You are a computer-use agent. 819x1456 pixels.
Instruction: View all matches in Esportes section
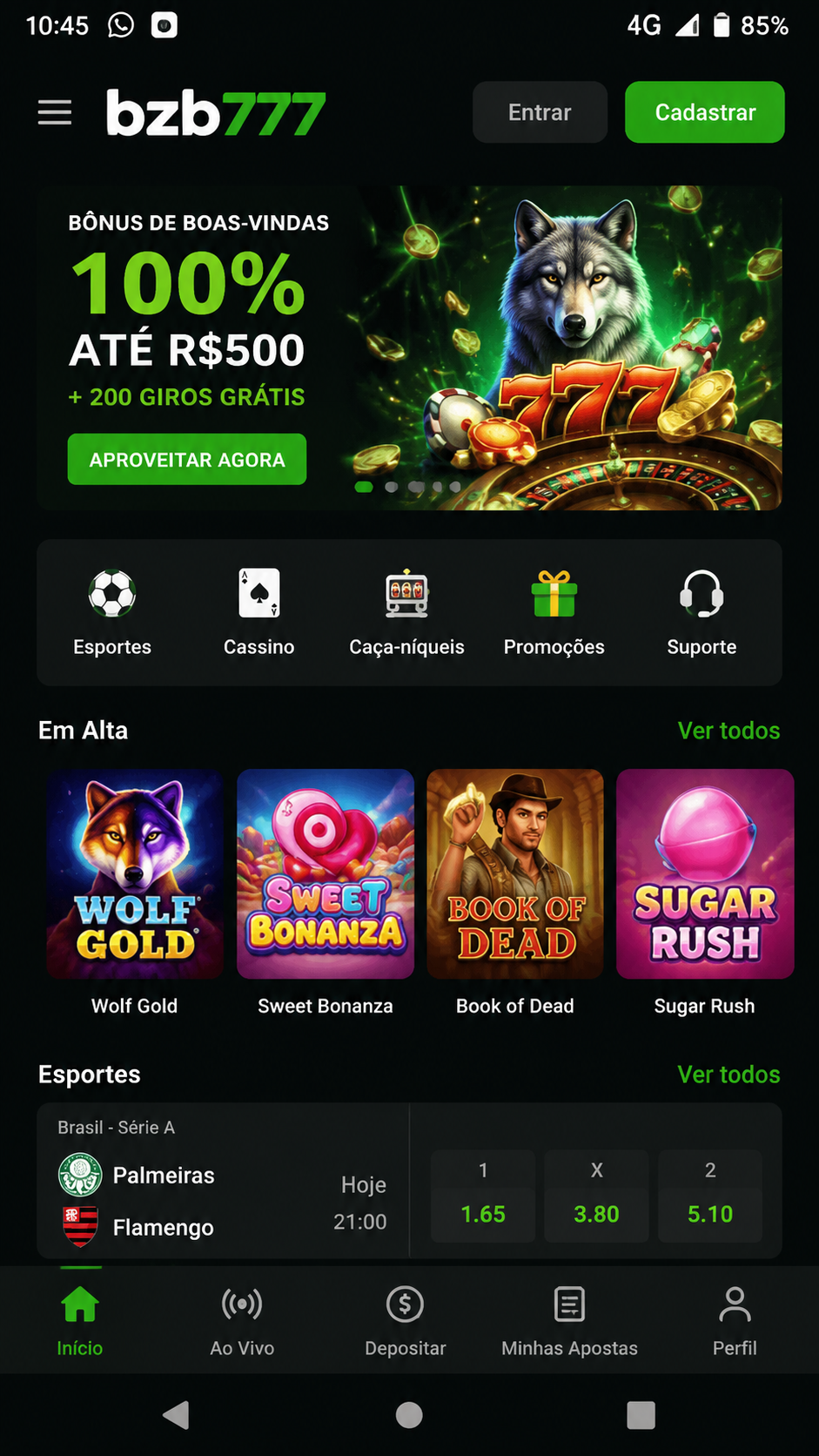[x=729, y=1075]
